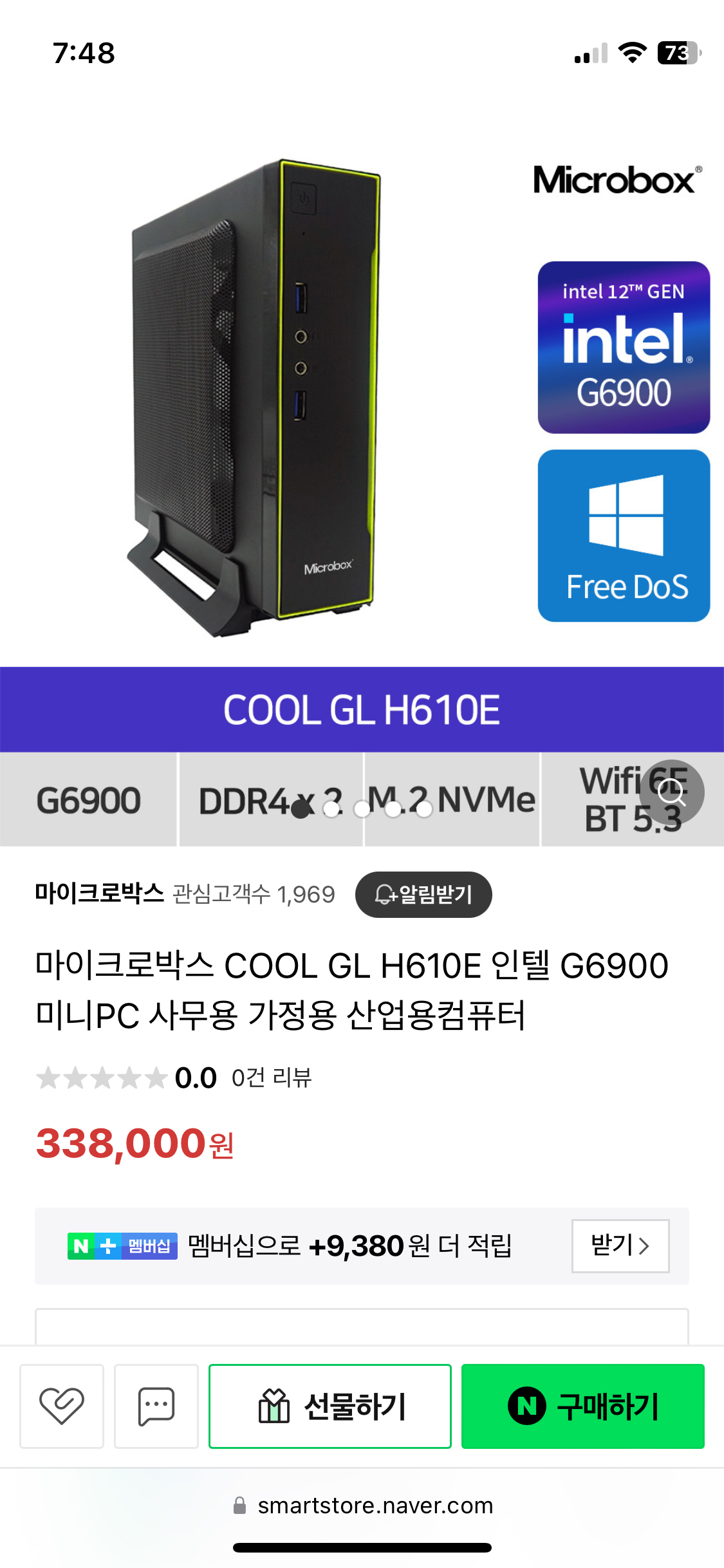Tap 선물하기 to gift this product
The height and width of the screenshot is (1568, 724).
330,1406
